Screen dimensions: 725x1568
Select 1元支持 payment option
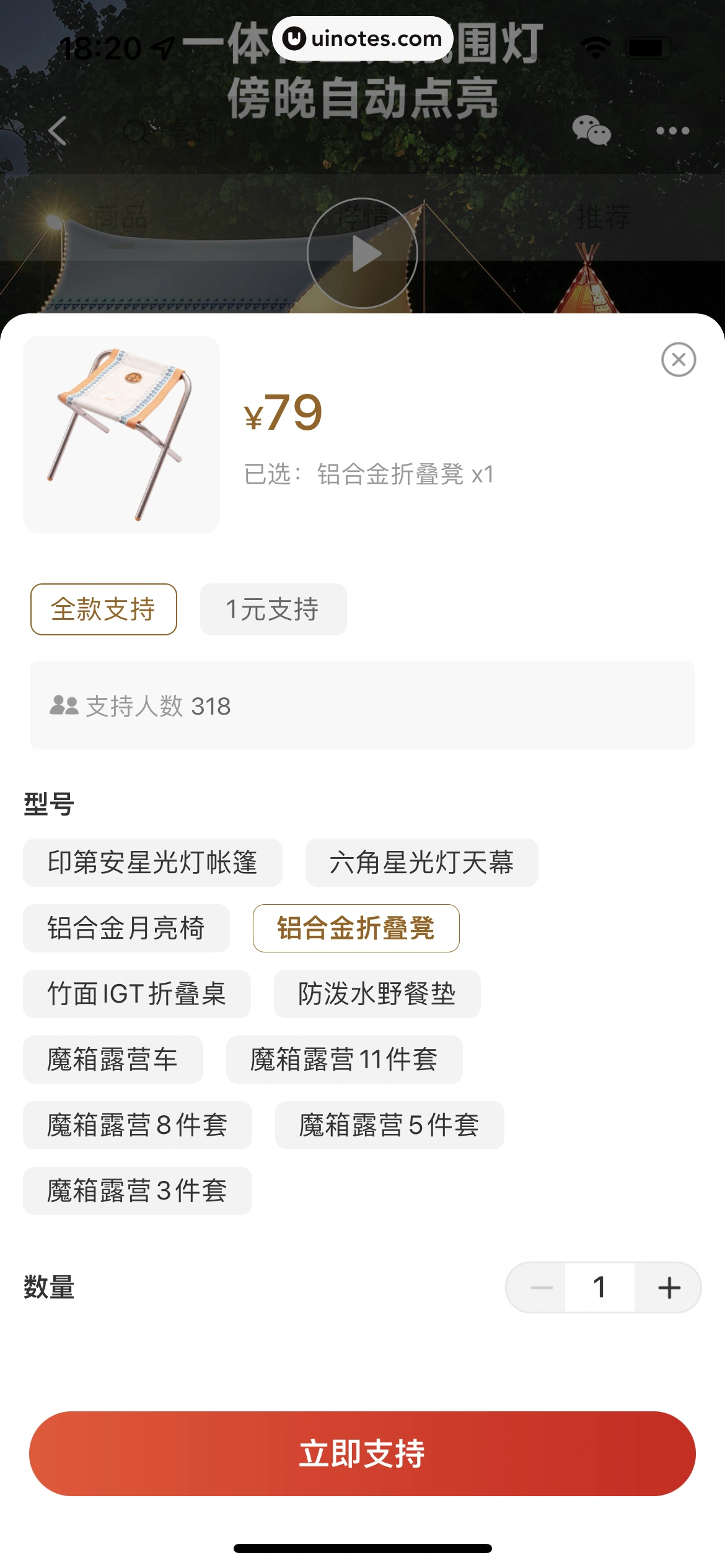[x=273, y=609]
